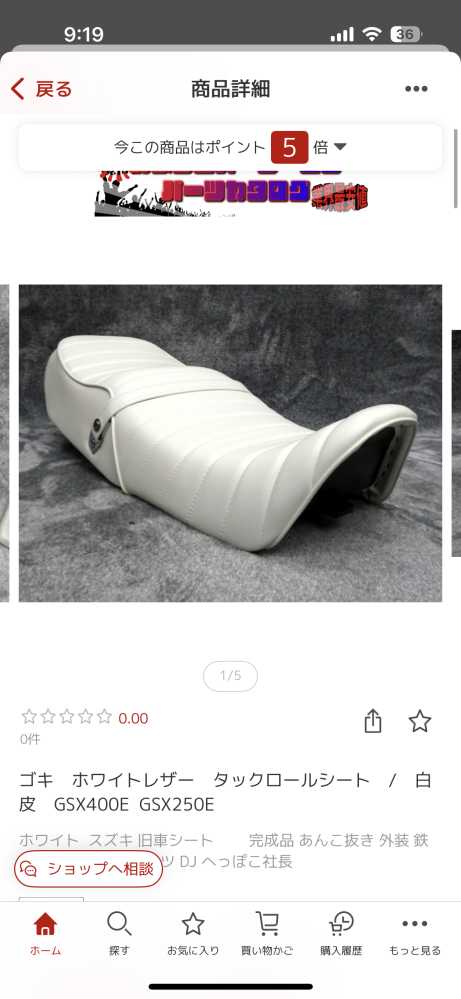View 購入履歴 purchase history

[341, 934]
